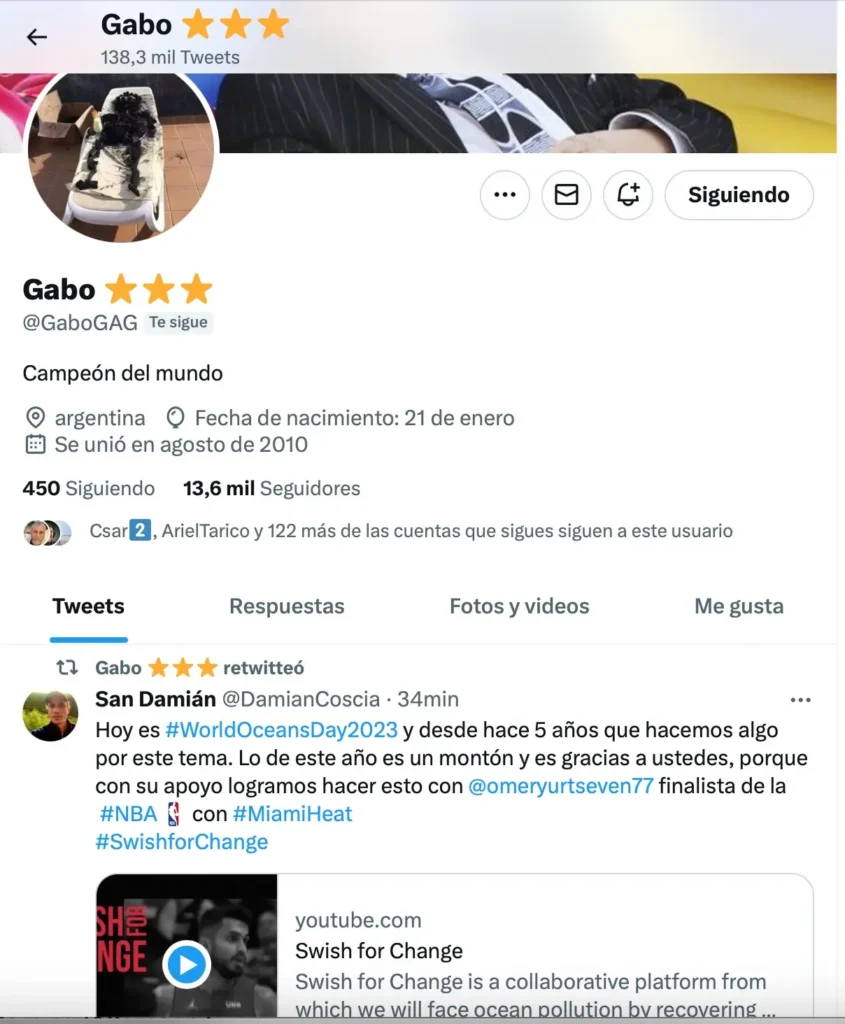Open the mutual followers list with ArielTarico
Image resolution: width=845 pixels, height=1024 pixels.
pos(410,532)
